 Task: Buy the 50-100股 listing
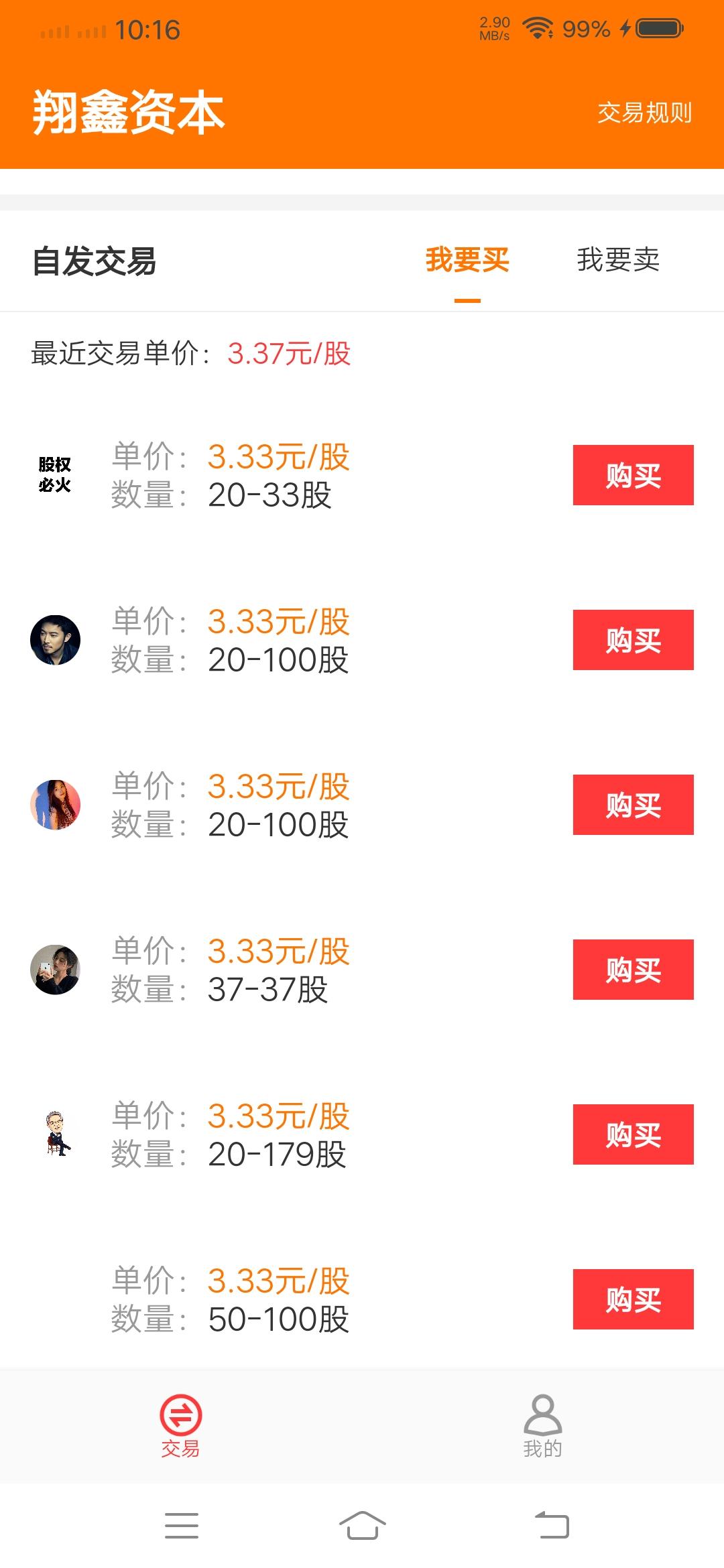(x=633, y=1299)
